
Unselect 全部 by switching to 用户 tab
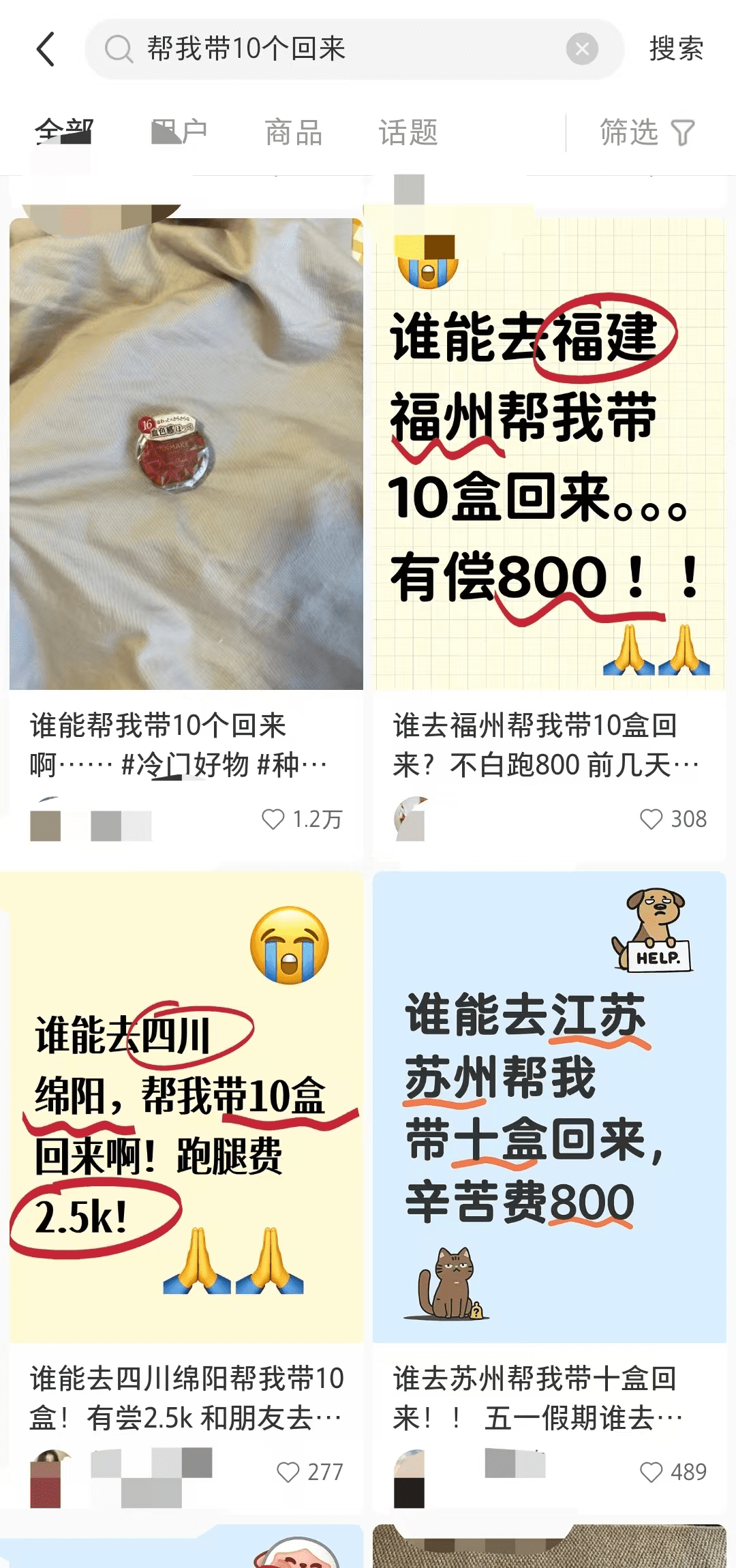click(181, 133)
